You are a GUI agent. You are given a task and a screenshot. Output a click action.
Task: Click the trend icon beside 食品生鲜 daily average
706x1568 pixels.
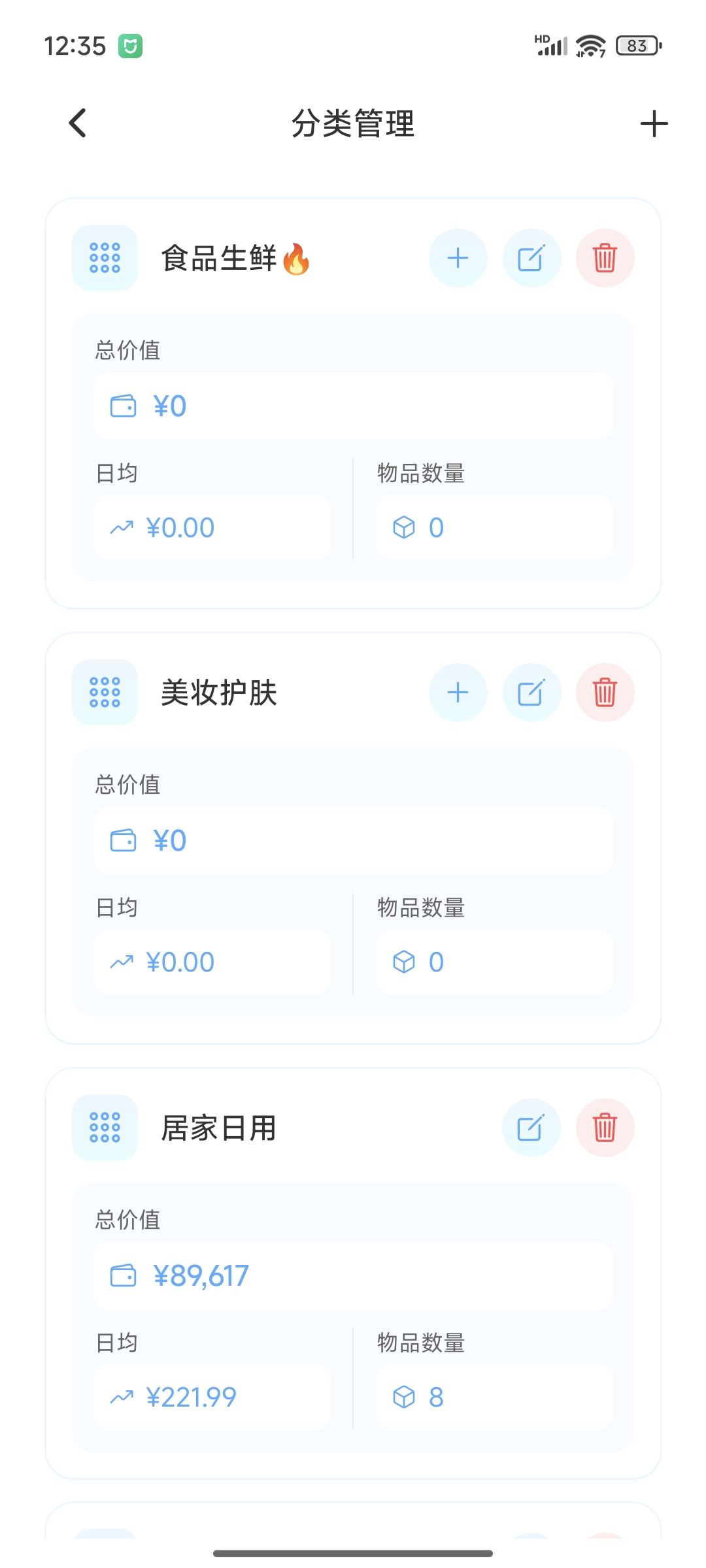tap(123, 527)
